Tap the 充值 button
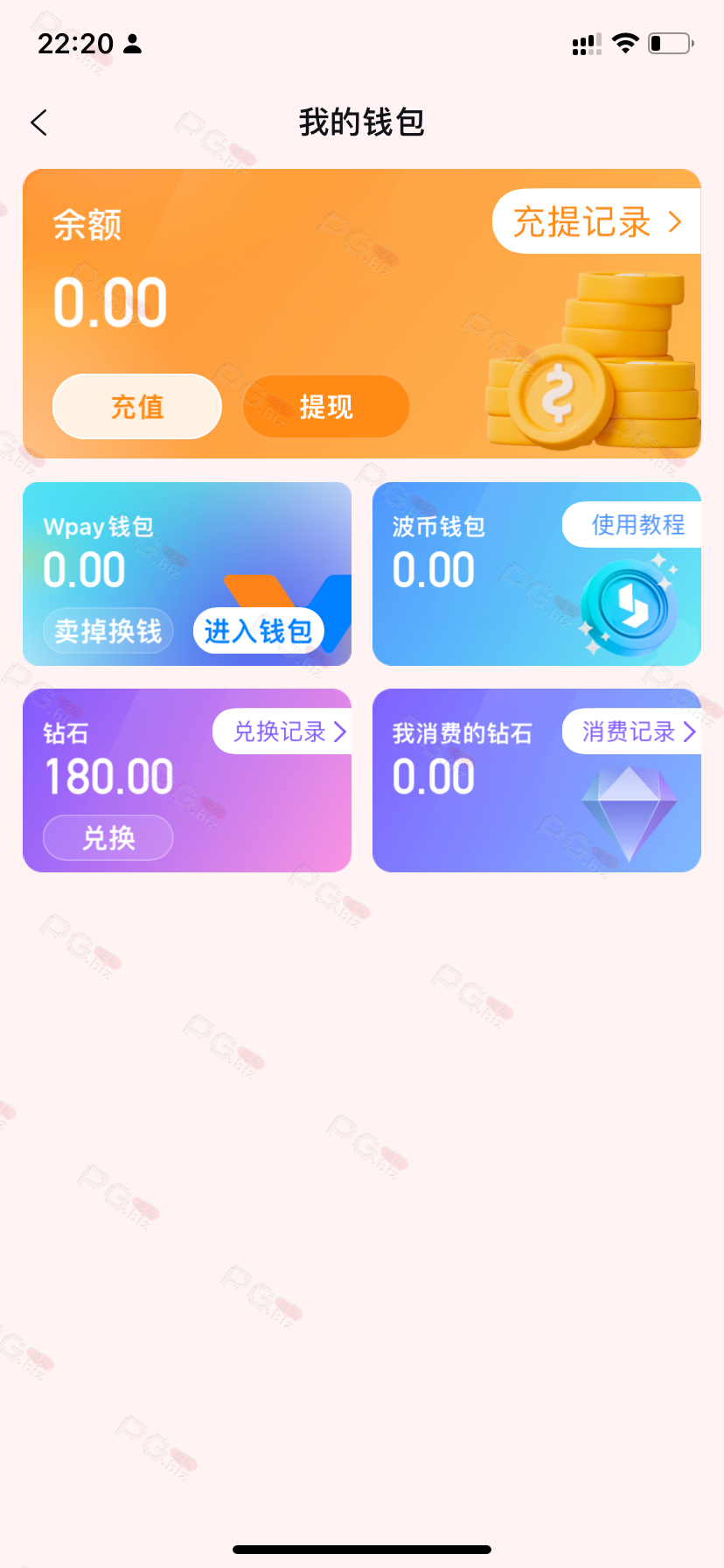 137,407
